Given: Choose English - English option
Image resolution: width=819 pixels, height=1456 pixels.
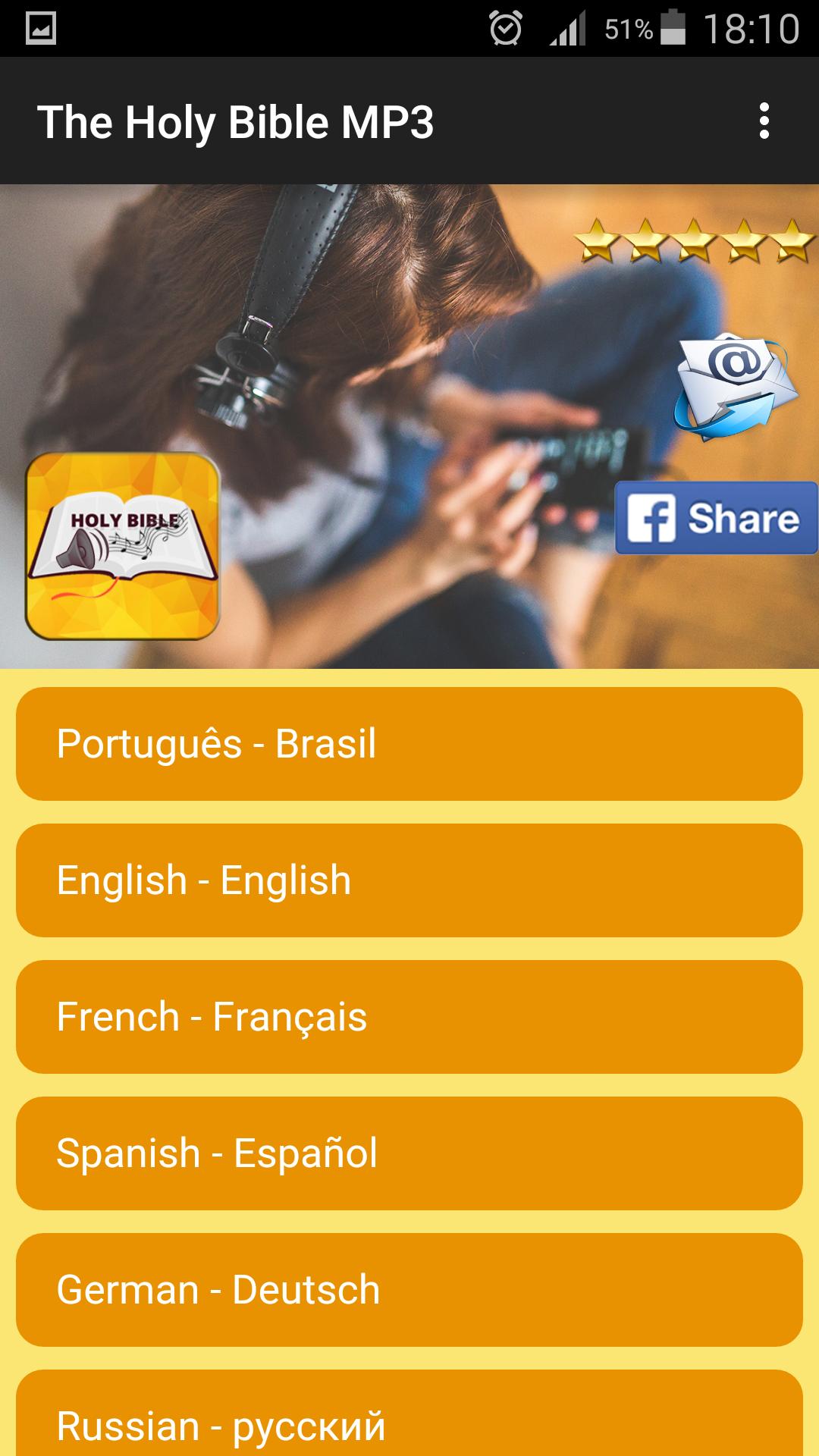Looking at the screenshot, I should [409, 880].
